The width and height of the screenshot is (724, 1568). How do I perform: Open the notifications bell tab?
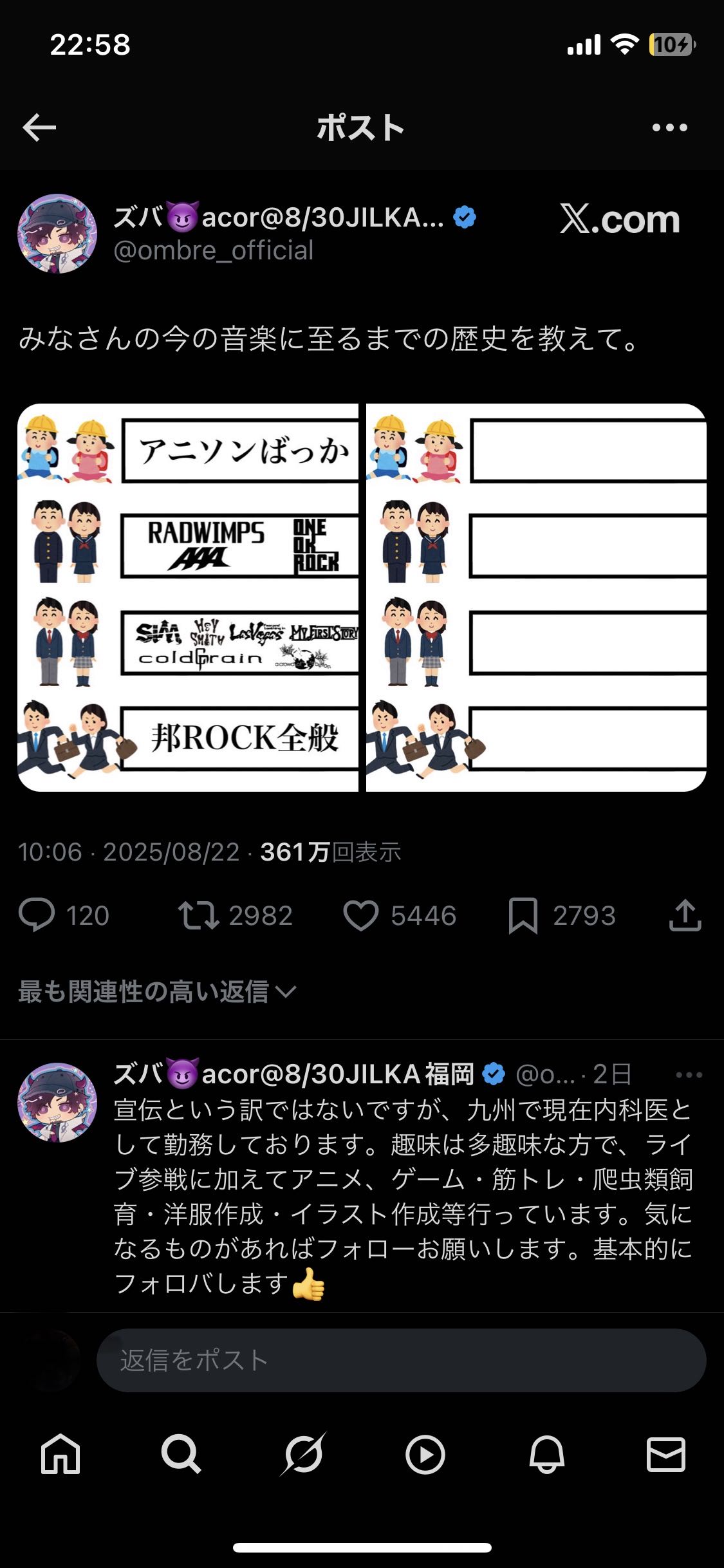pyautogui.click(x=546, y=1455)
